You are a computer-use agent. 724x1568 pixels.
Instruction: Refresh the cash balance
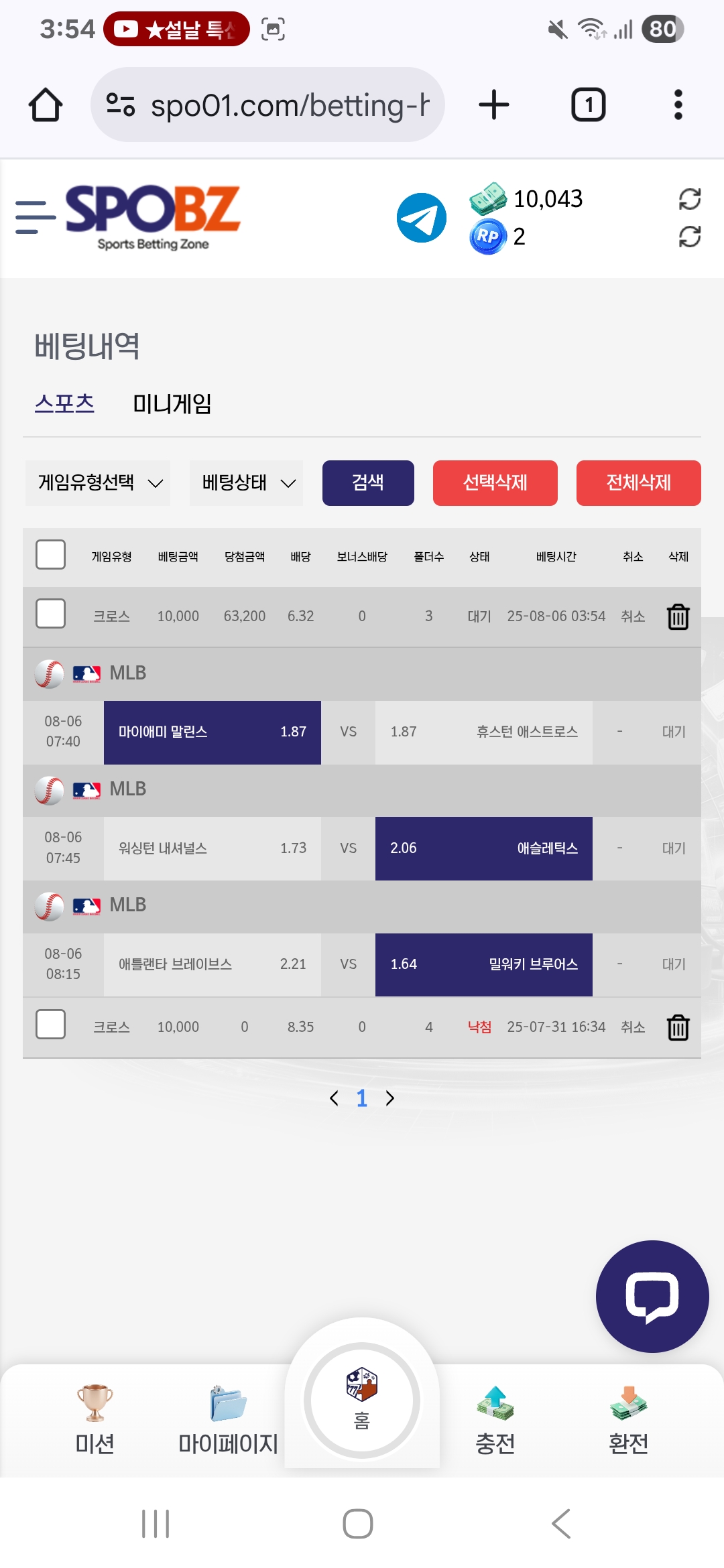[x=690, y=199]
